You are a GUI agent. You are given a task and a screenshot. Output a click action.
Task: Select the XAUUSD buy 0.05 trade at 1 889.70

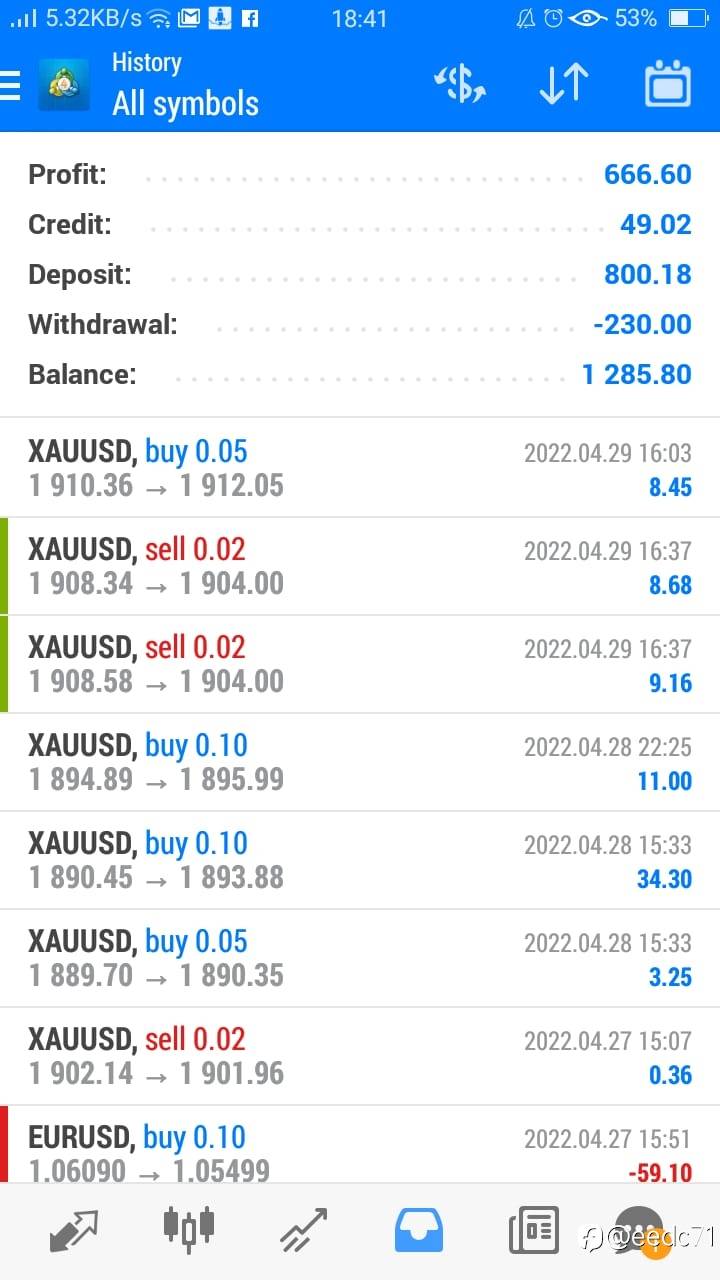360,958
